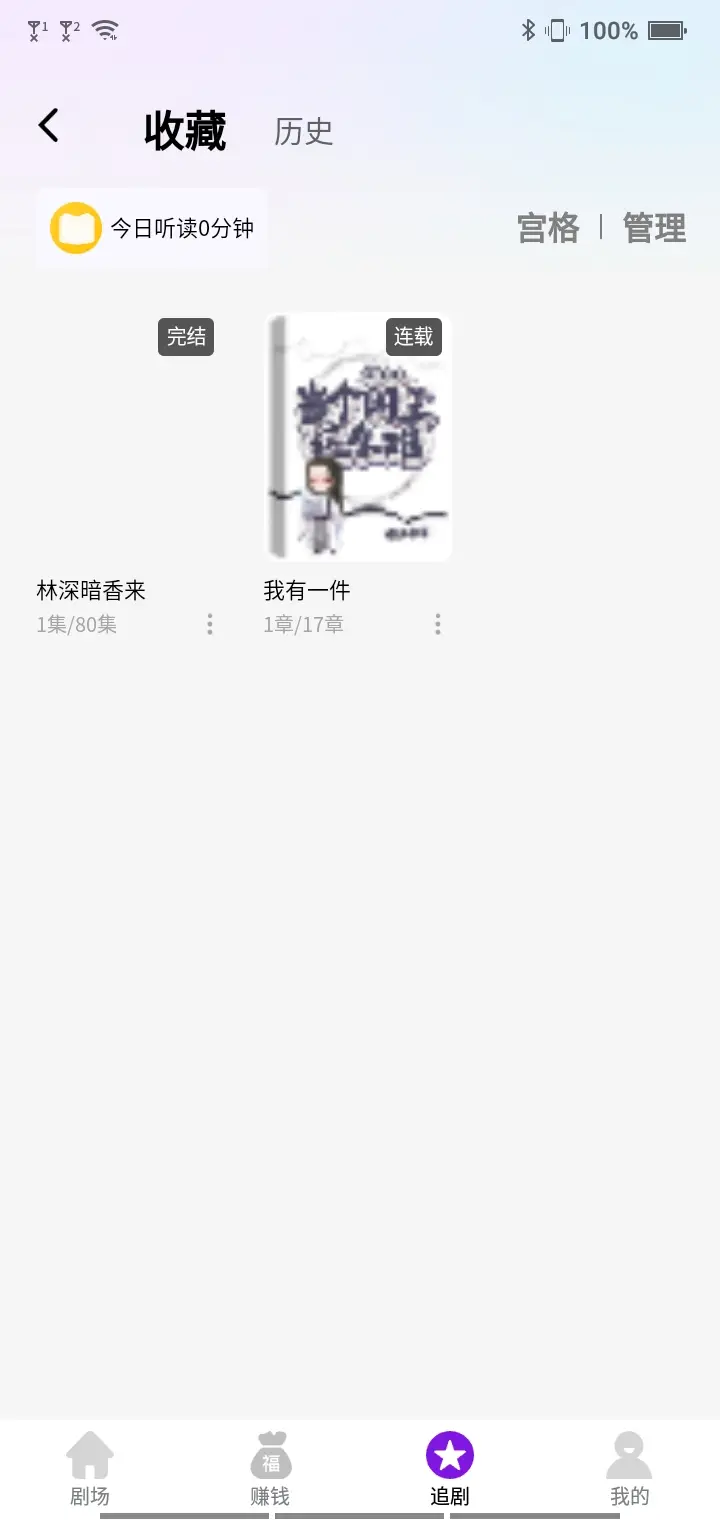Viewport: 720px width, 1520px height.
Task: Open the 我的 profile tab
Action: pyautogui.click(x=630, y=1468)
